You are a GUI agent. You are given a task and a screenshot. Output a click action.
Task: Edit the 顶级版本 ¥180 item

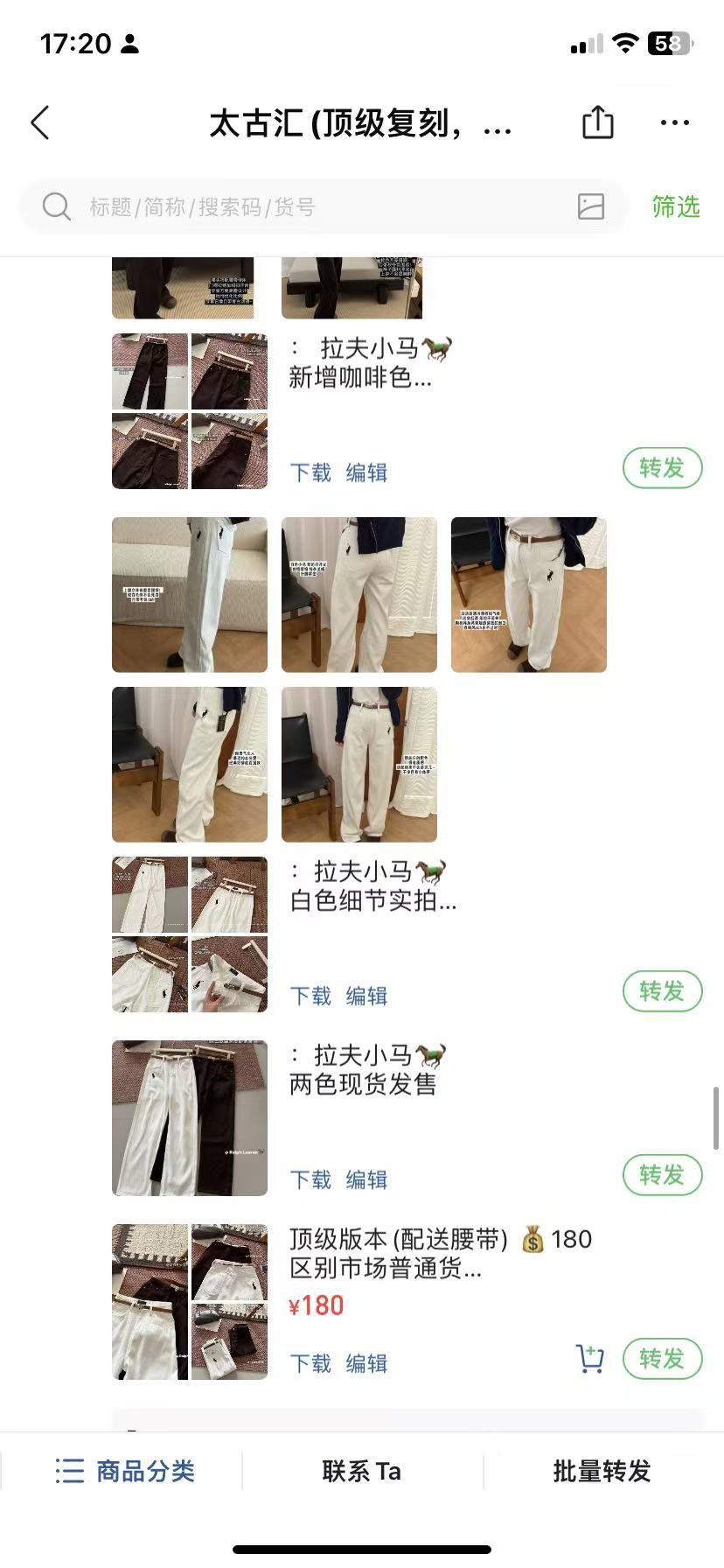[366, 1363]
